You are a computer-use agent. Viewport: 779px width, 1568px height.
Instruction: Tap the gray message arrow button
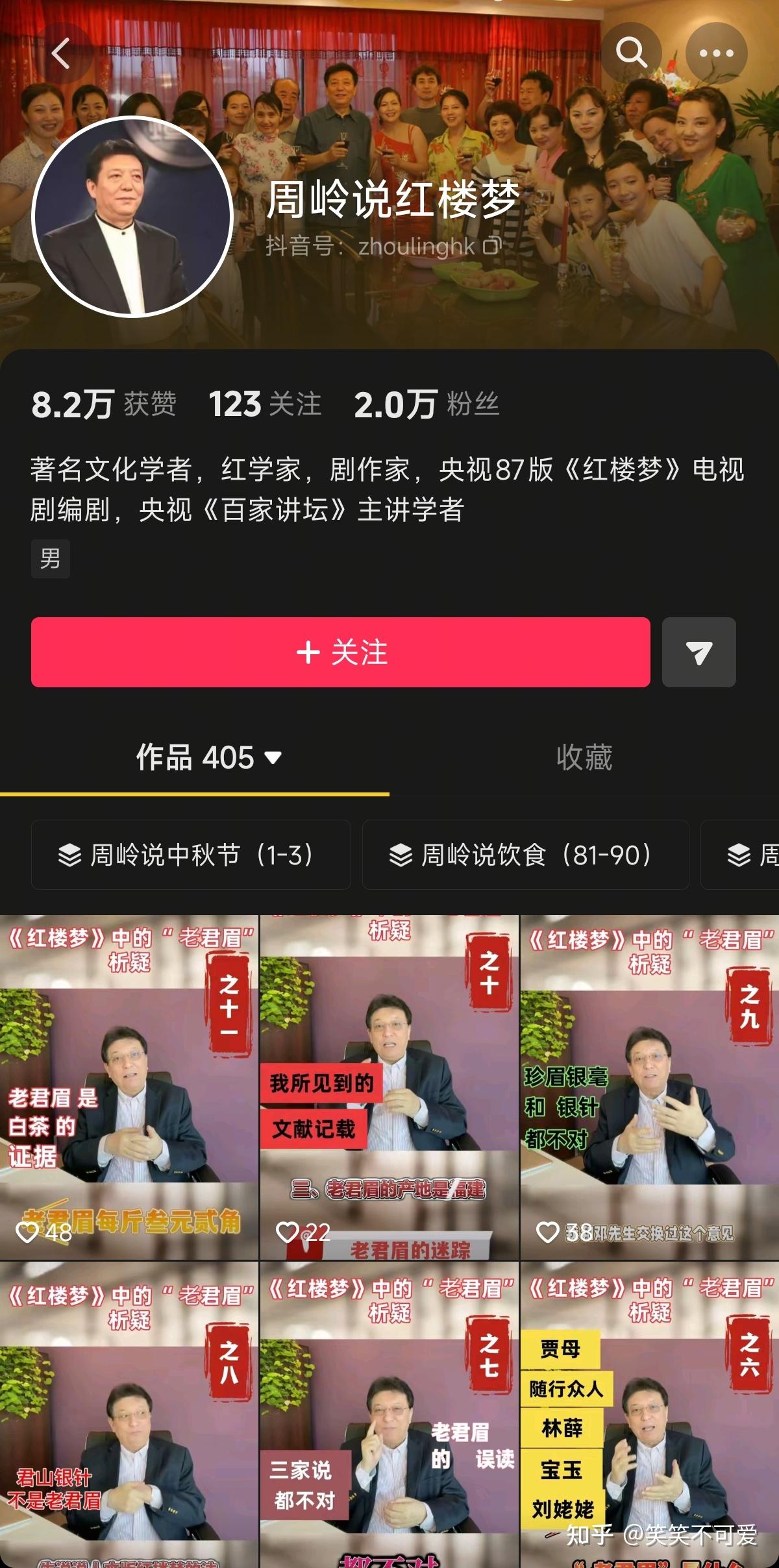tap(699, 652)
